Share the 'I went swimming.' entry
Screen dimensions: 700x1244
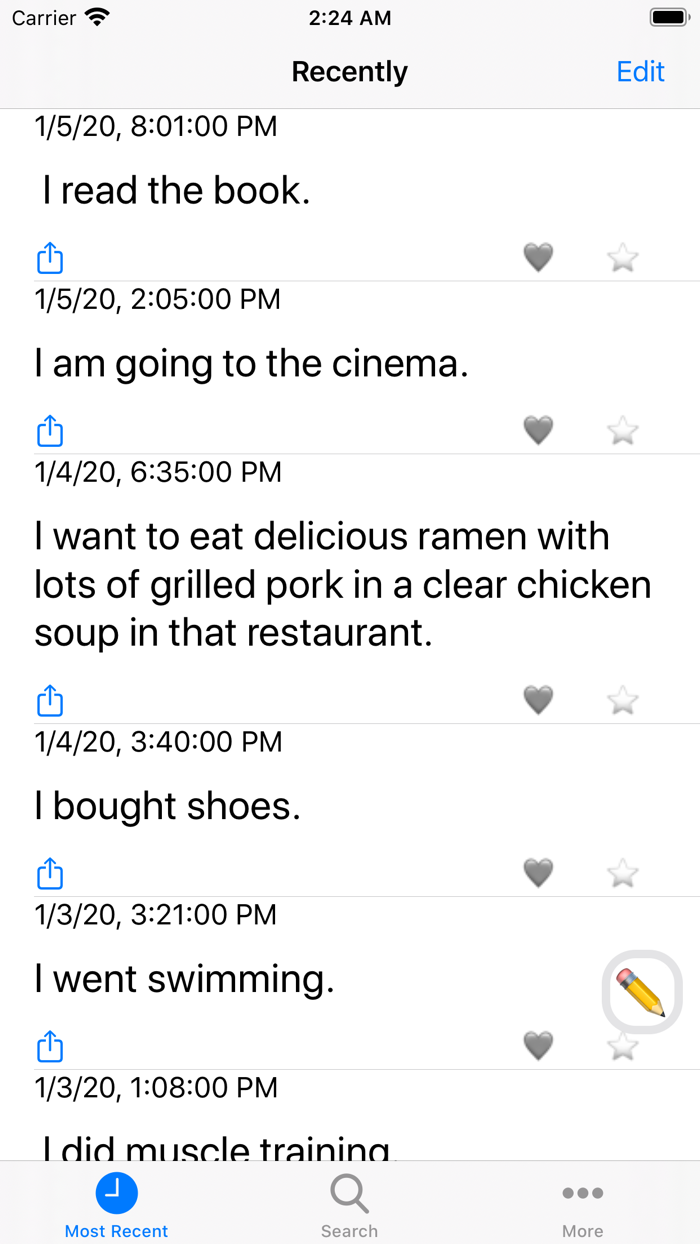pos(50,1046)
